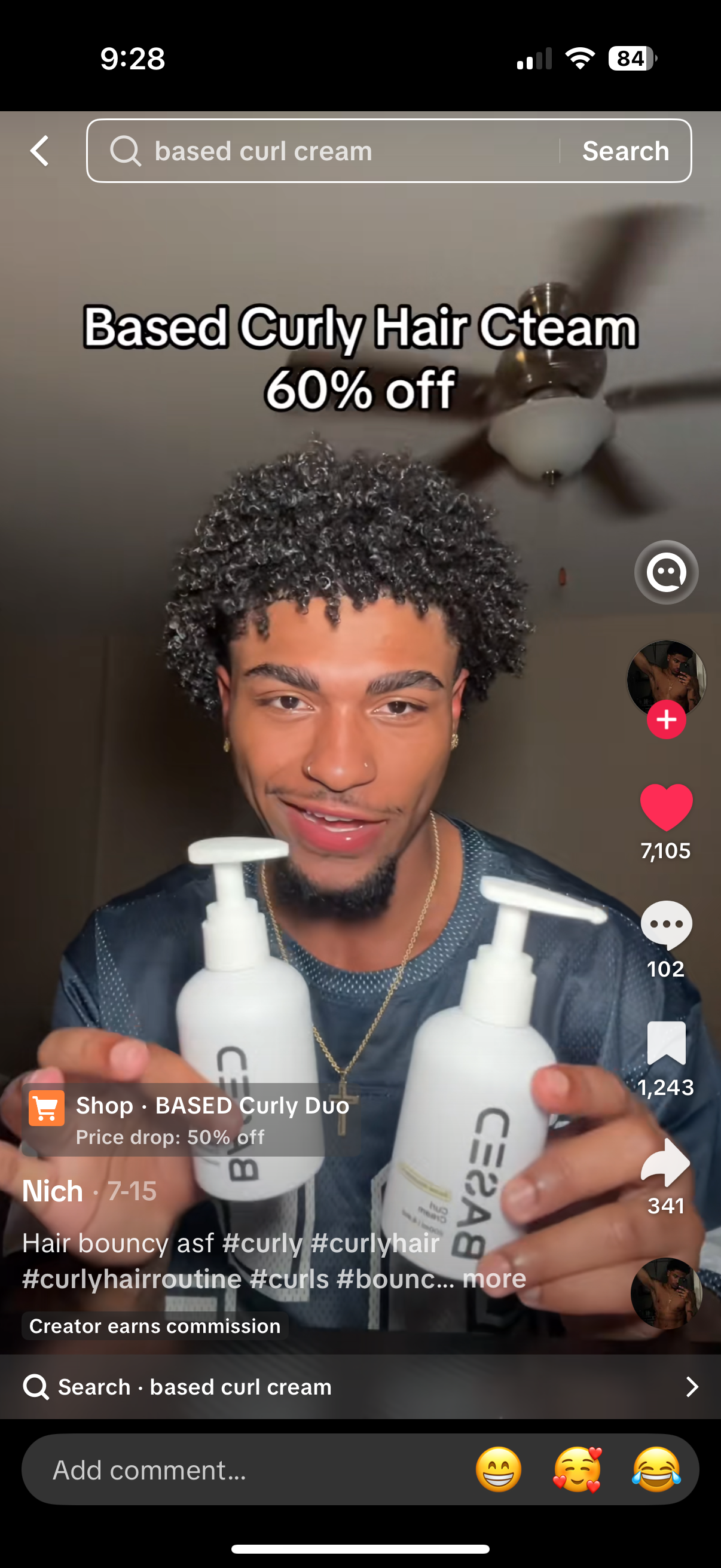Open the 'Search · based curl cream' row
The image size is (721, 1568).
pos(360,1387)
